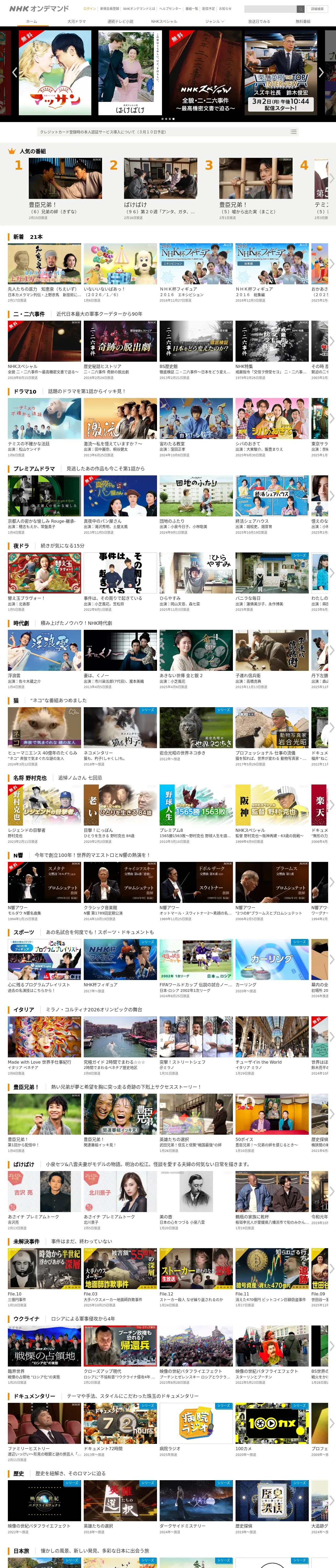Tap the search magnifier button
Image resolution: width=336 pixels, height=1568 pixels.
301,9
